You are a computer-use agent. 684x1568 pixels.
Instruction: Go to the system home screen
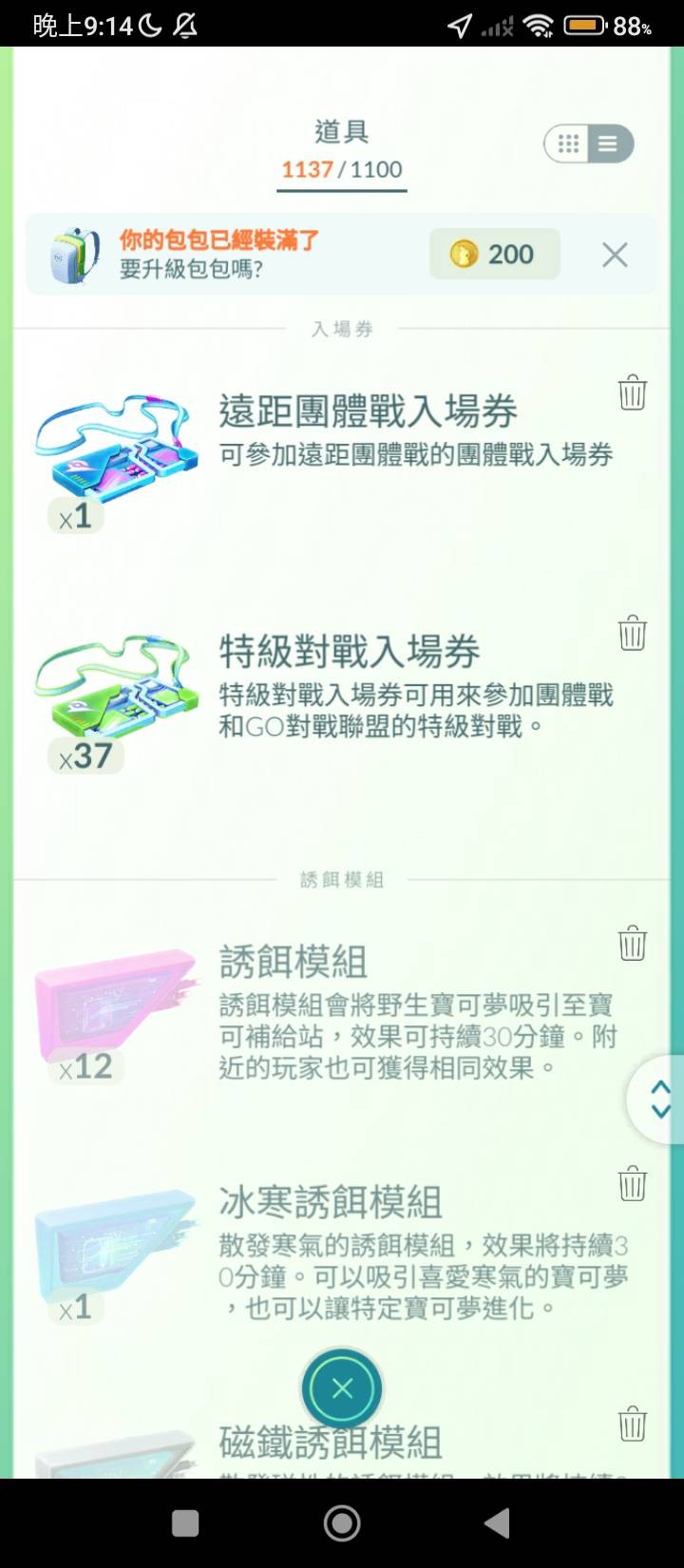coord(342,1523)
